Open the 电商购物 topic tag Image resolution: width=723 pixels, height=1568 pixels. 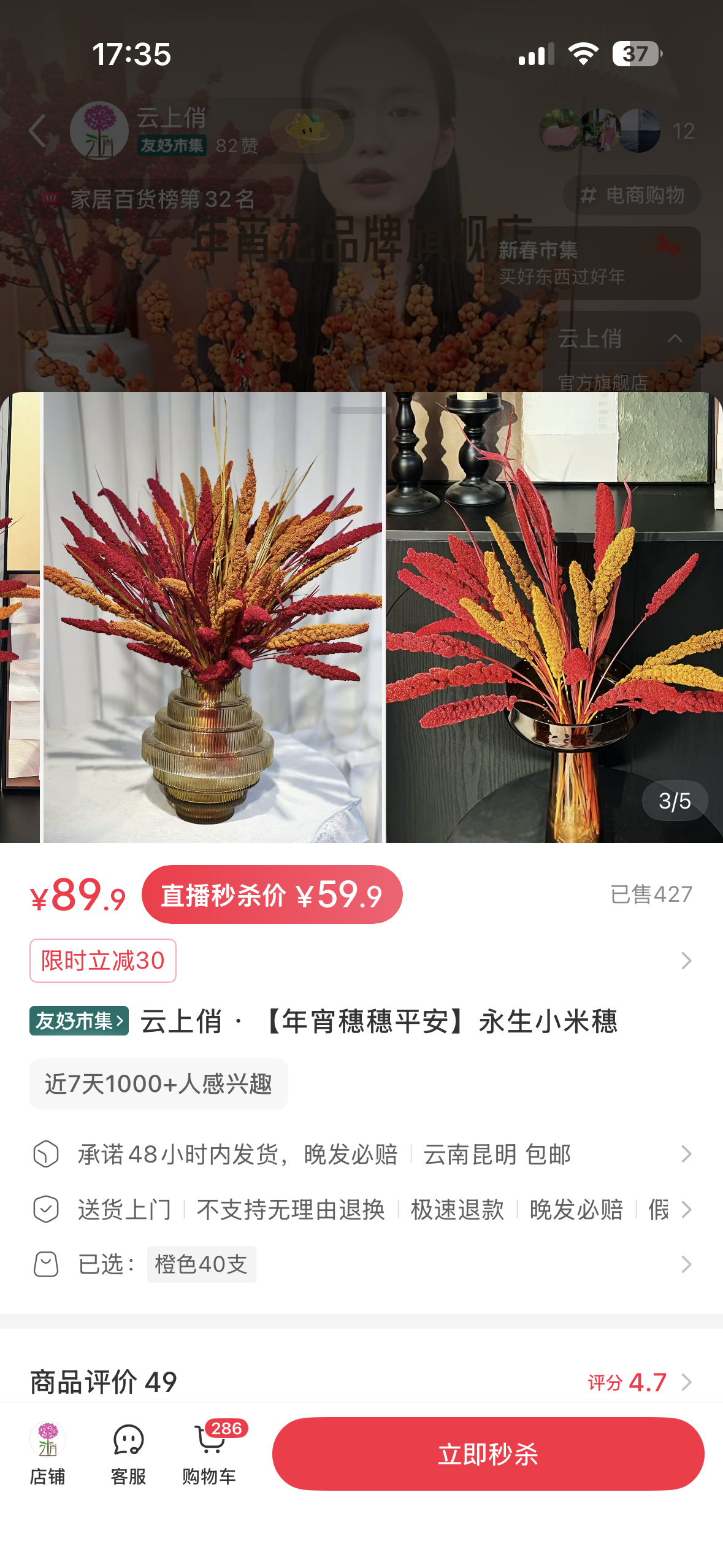click(x=632, y=195)
